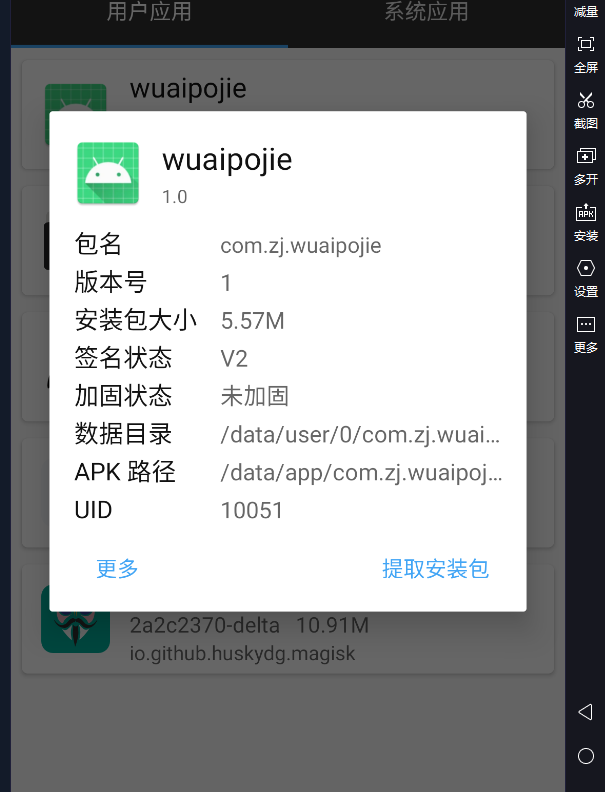The width and height of the screenshot is (605, 792).
Task: Switch to the 用户应用 tab
Action: click(149, 13)
